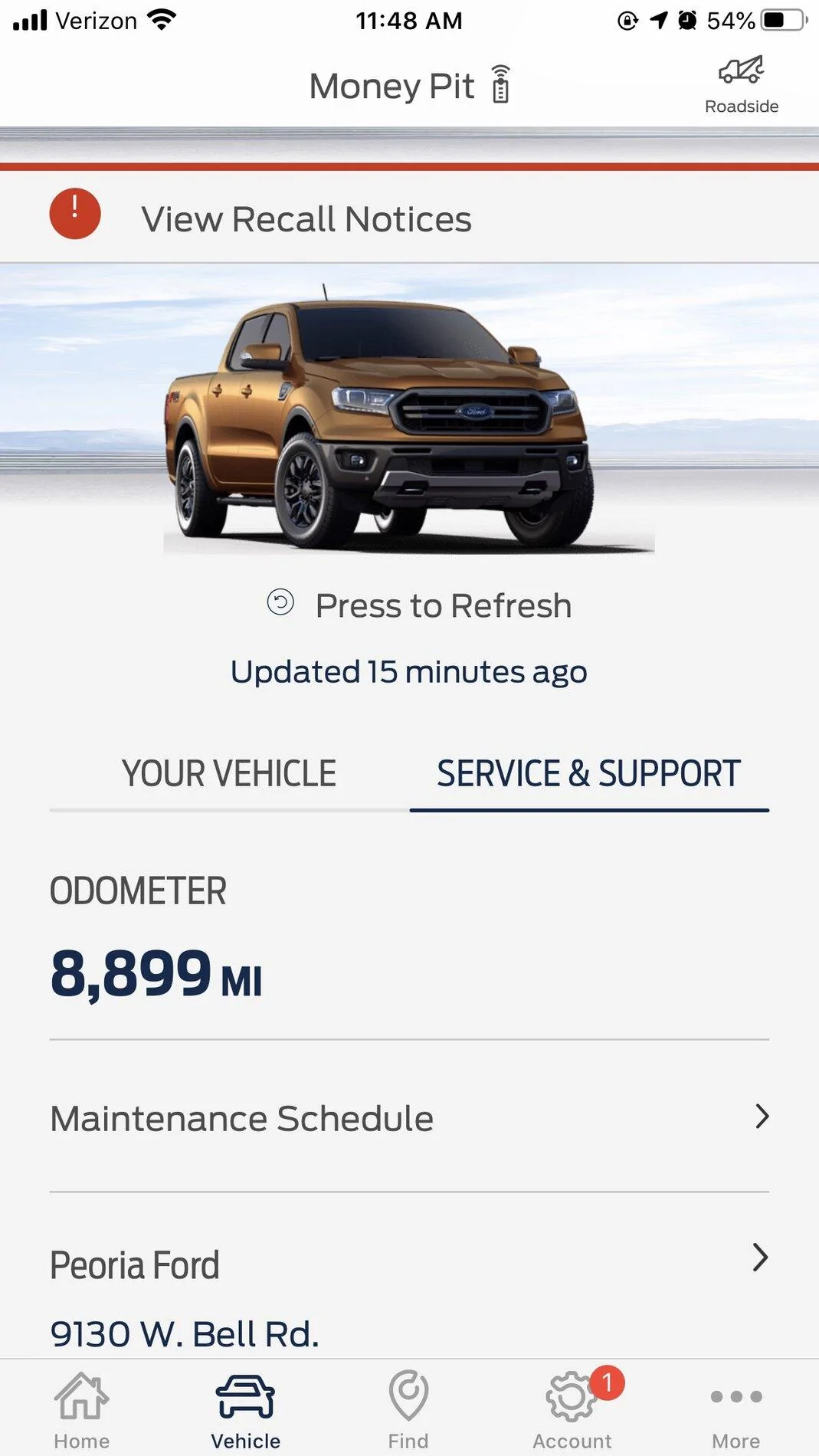
Task: Tap the remote key fob icon beside Money Pit
Action: coord(501,84)
